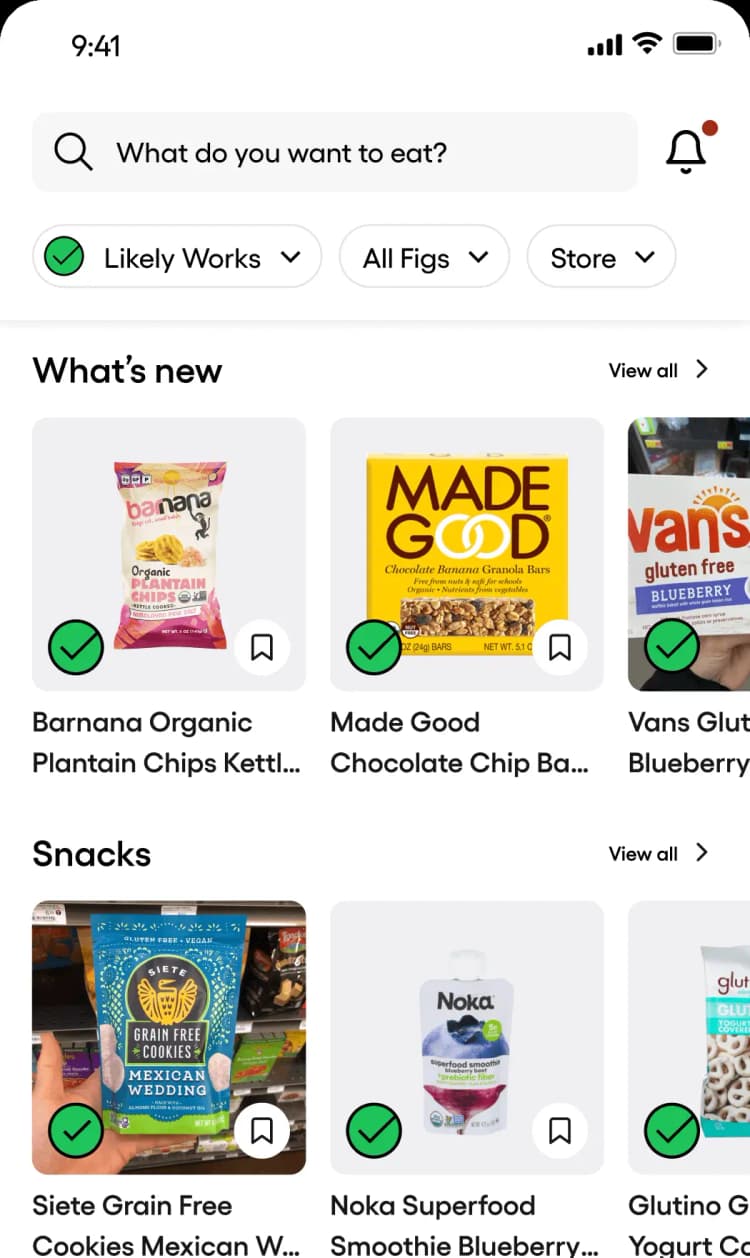Toggle the check badge on Siete cookies

click(x=76, y=1130)
